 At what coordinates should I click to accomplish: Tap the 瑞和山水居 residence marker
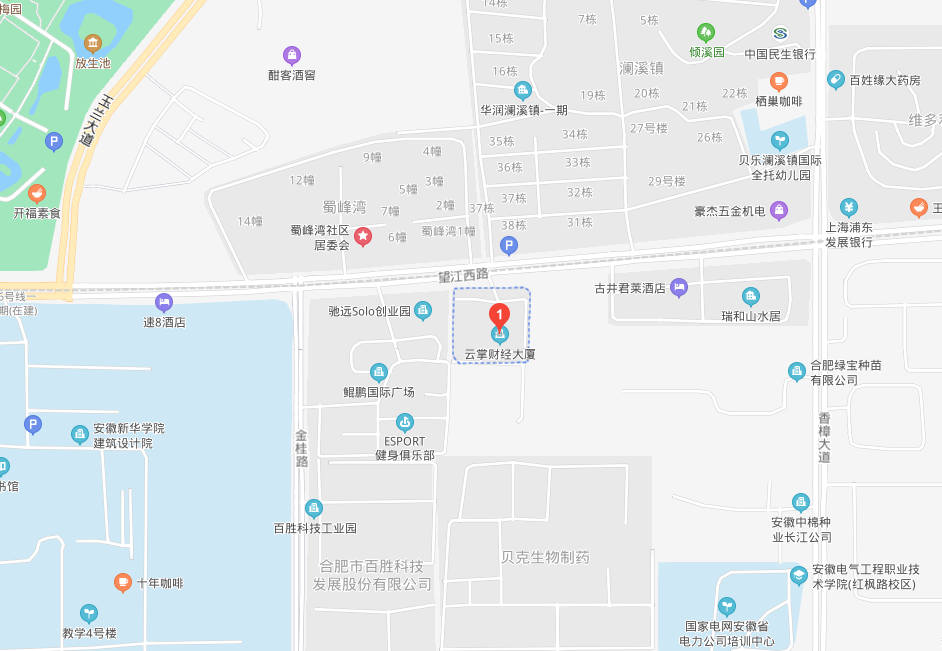[750, 296]
